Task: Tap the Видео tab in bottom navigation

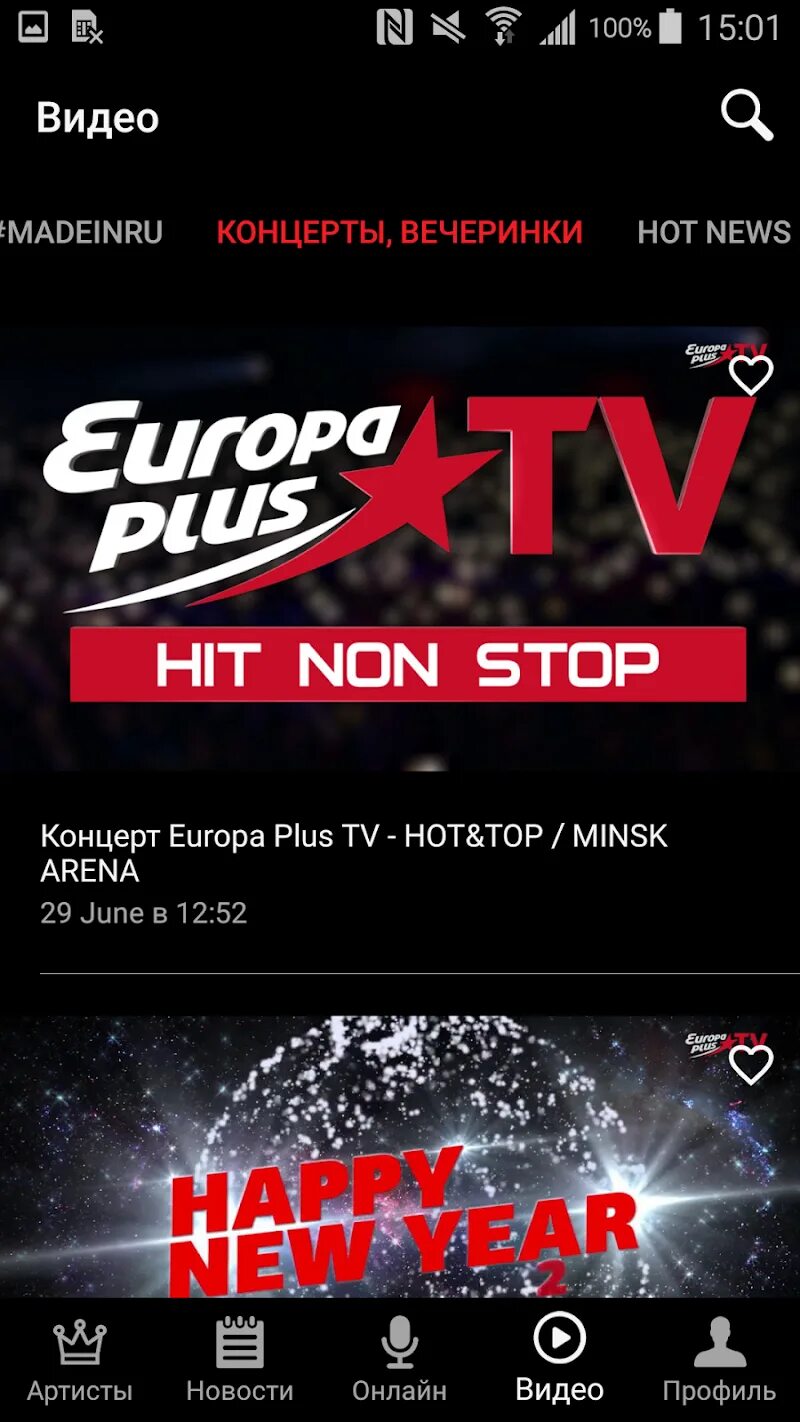Action: click(559, 1360)
